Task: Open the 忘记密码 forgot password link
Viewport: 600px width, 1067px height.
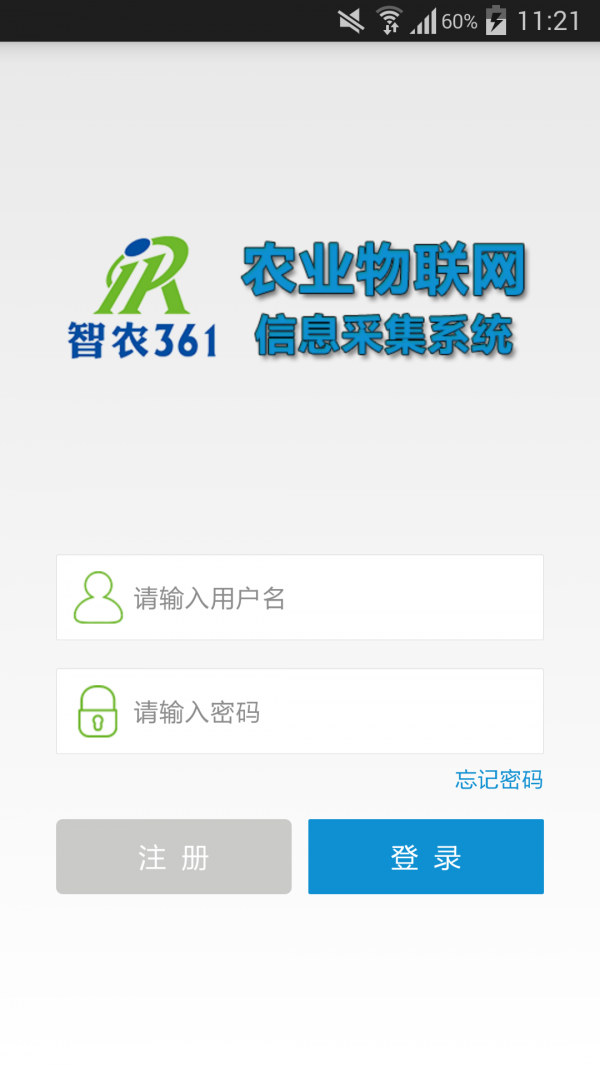Action: [x=499, y=780]
